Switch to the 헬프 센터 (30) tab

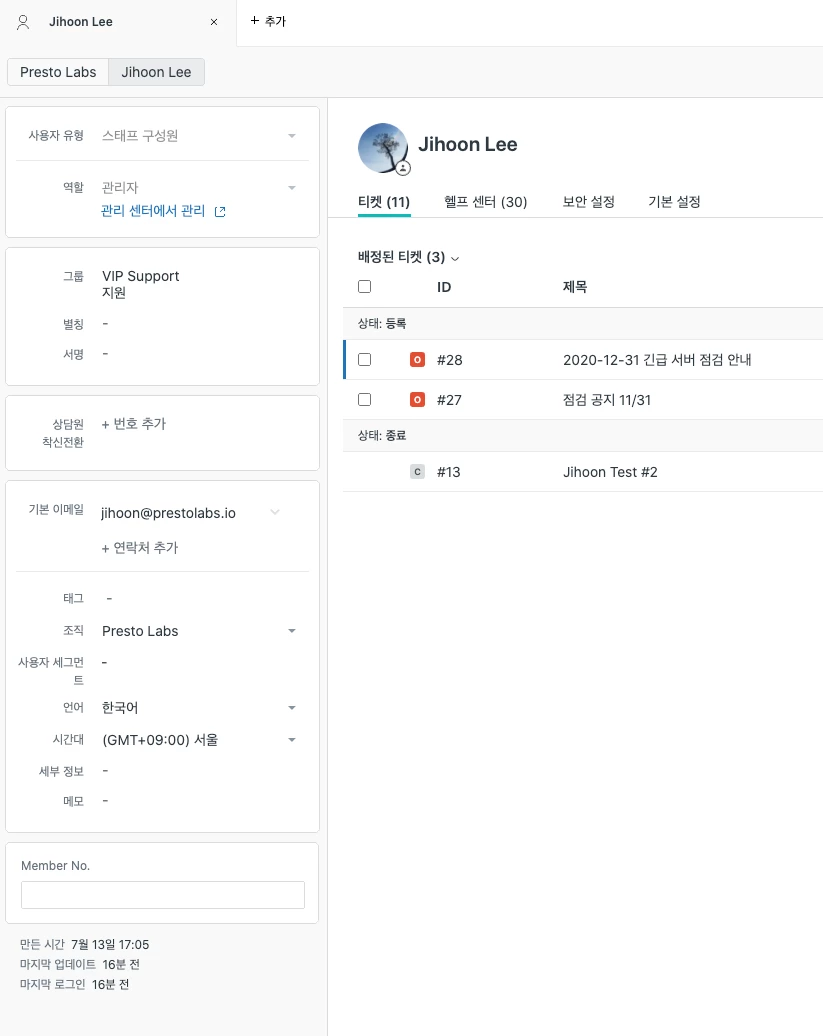(x=486, y=202)
